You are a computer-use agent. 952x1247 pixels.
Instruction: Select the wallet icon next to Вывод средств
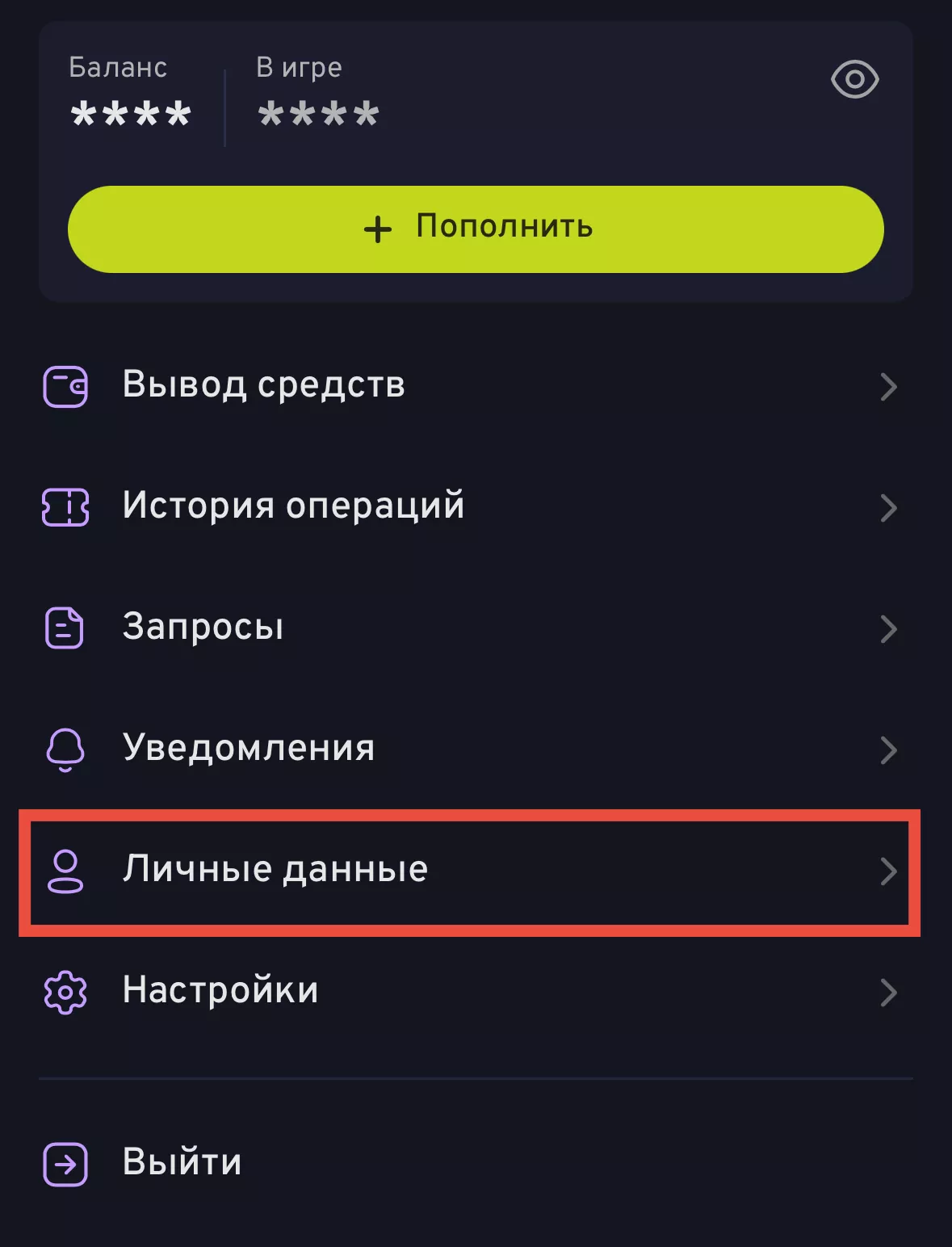(65, 386)
